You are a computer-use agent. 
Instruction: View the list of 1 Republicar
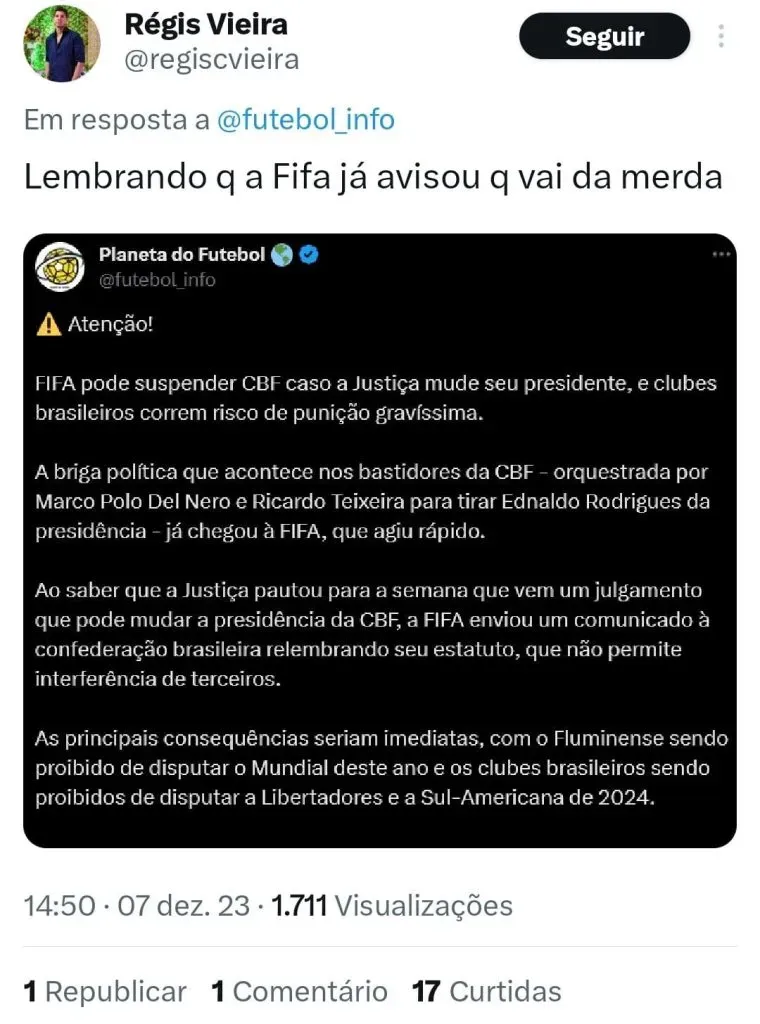(105, 991)
